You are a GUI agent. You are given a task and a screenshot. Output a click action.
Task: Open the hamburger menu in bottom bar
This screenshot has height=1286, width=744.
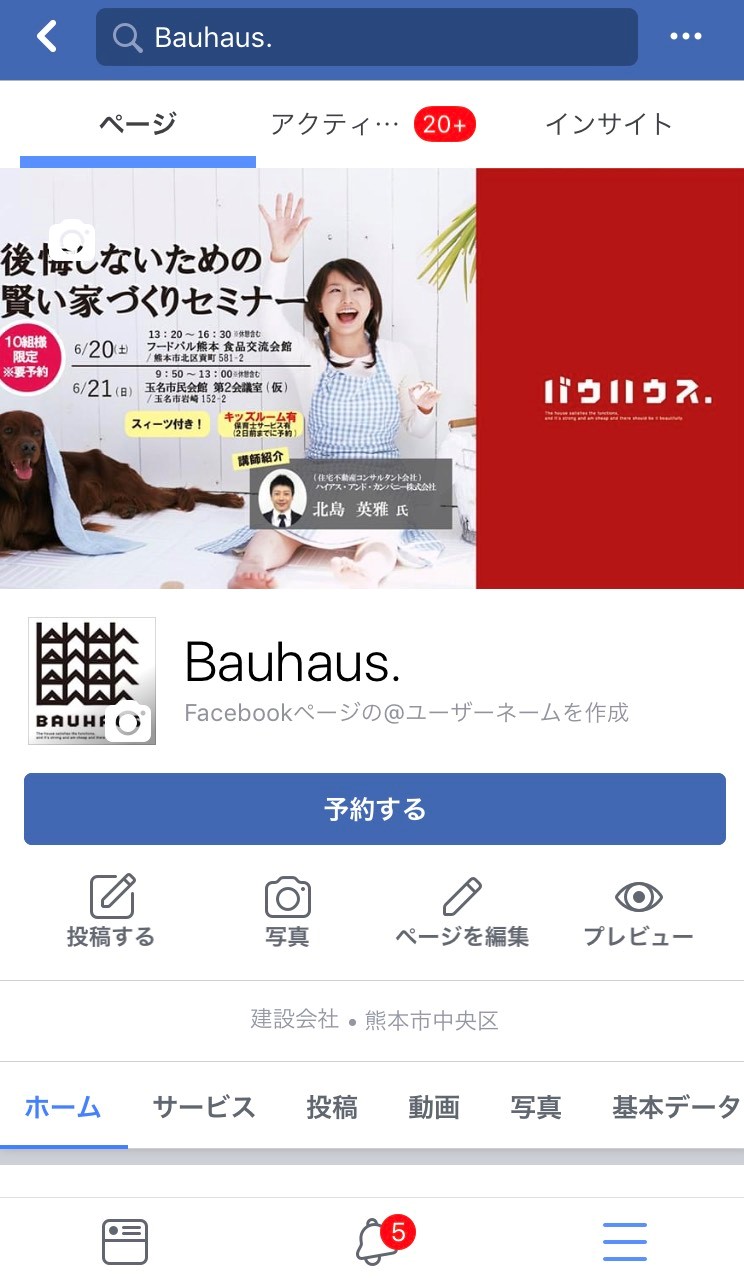pyautogui.click(x=625, y=1242)
